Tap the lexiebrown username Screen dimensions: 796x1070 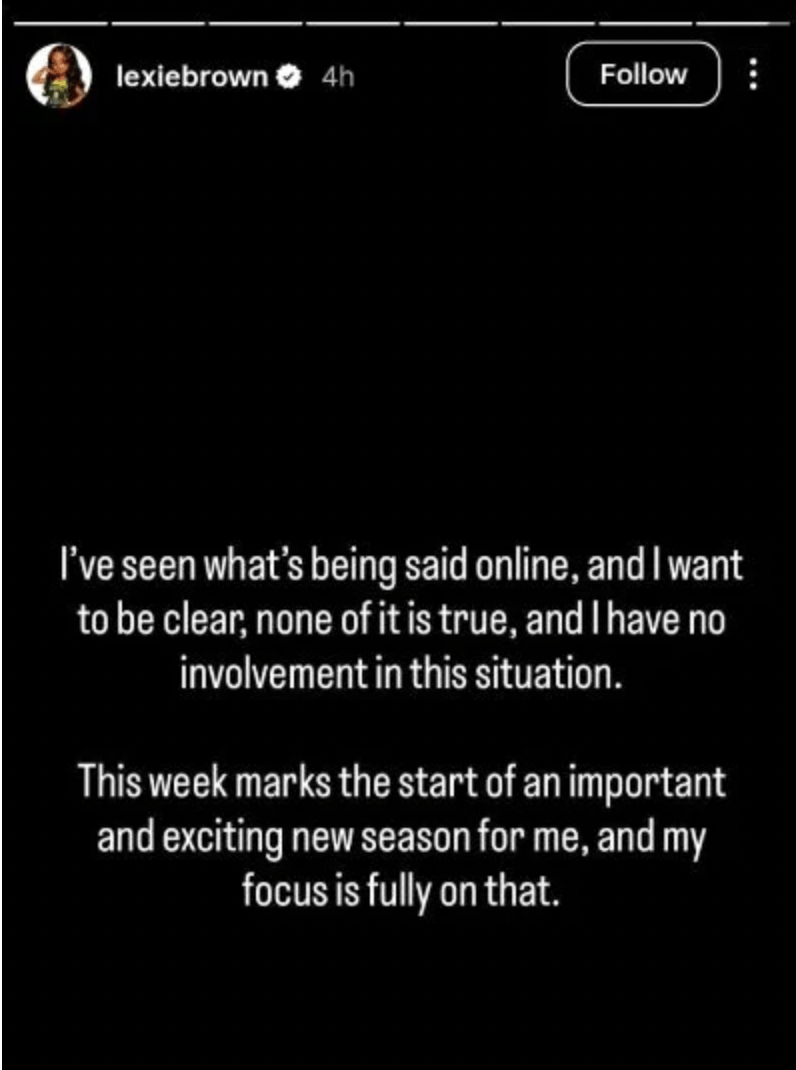192,76
